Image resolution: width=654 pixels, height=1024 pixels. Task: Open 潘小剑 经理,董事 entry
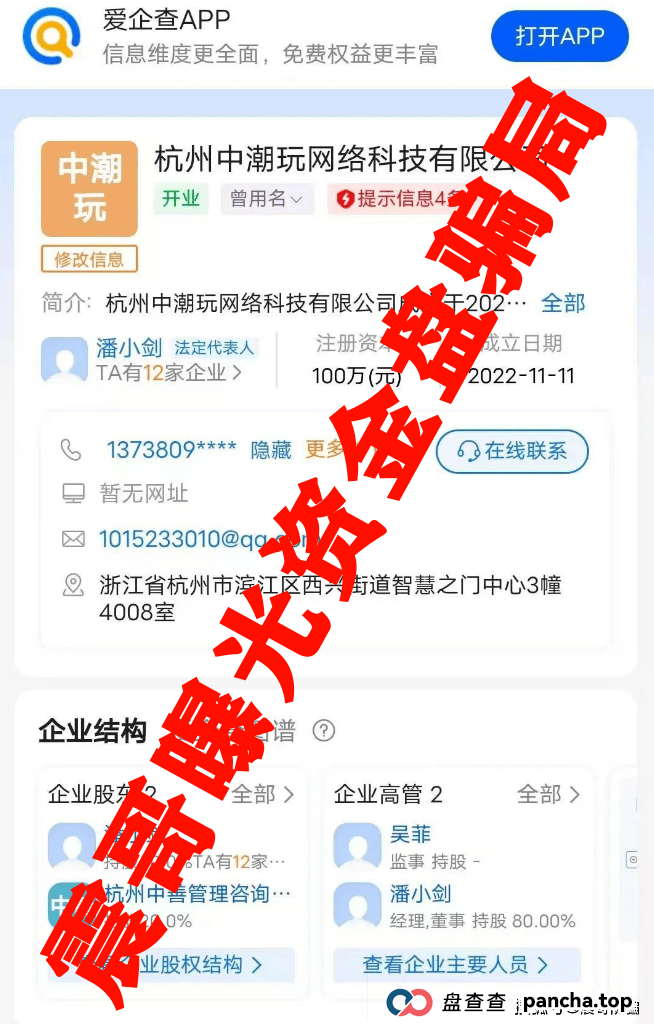pos(420,894)
